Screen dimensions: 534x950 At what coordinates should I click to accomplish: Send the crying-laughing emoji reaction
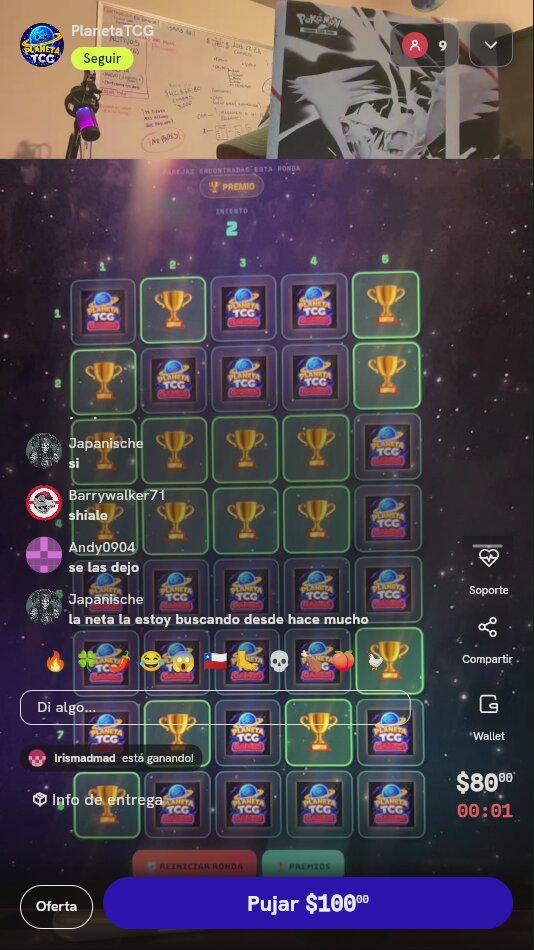pos(150,662)
